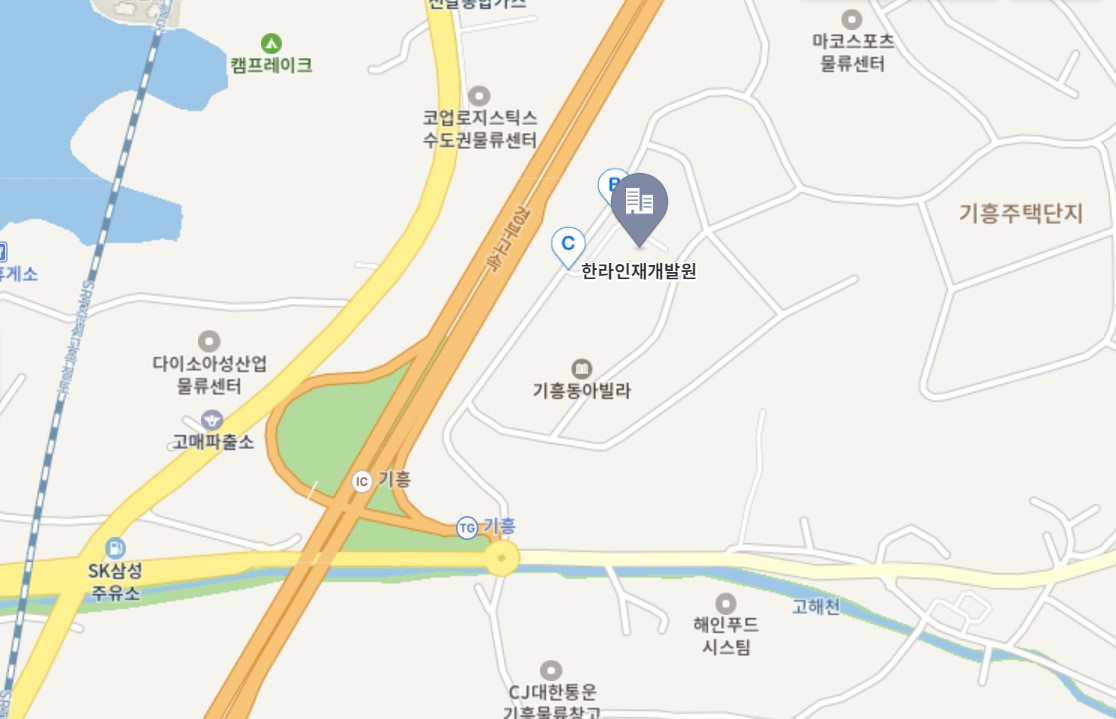
Task: Open the 다이소아성산업 물류센터 icon
Action: pos(209,341)
